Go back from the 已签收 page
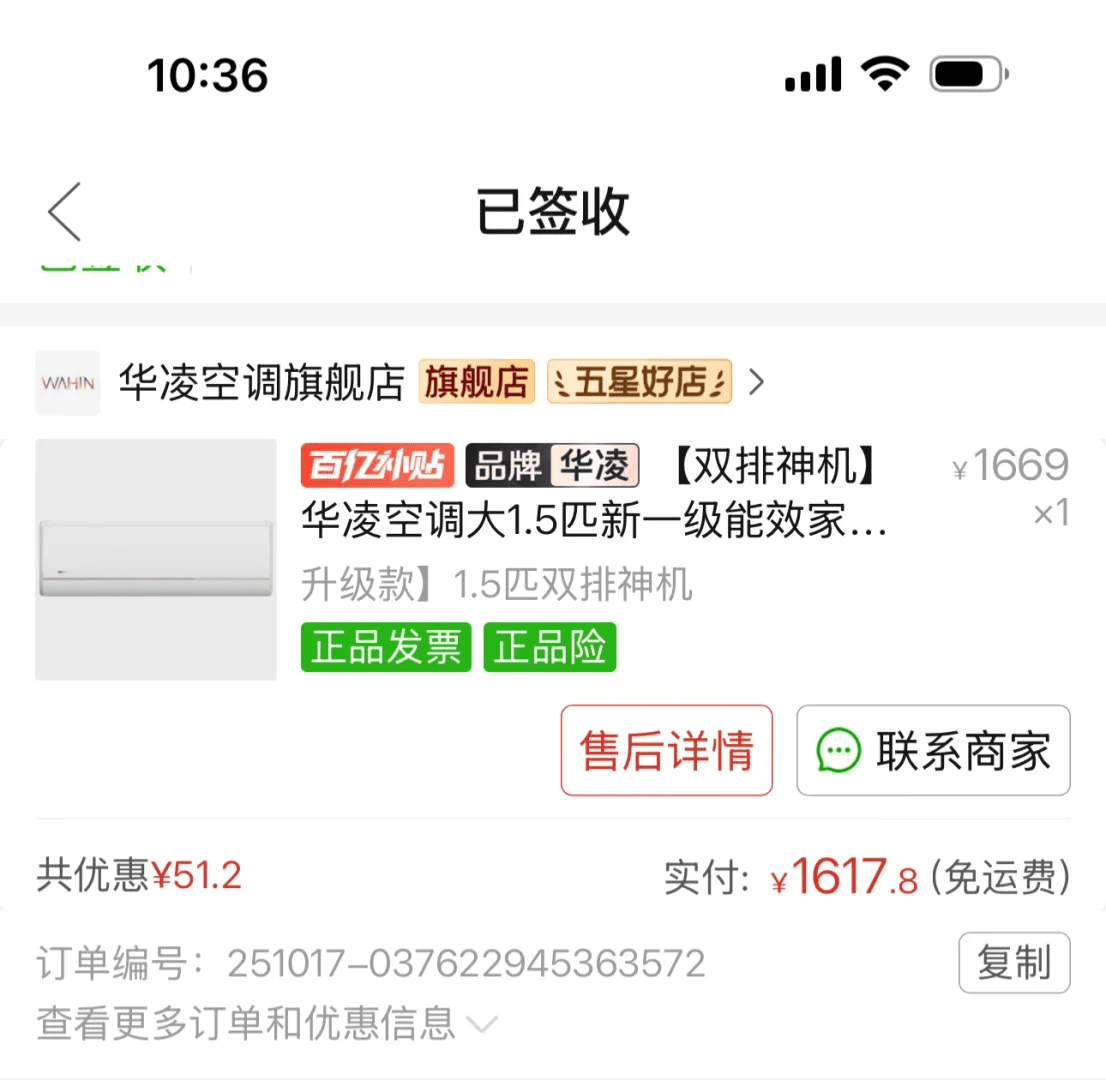 click(64, 211)
